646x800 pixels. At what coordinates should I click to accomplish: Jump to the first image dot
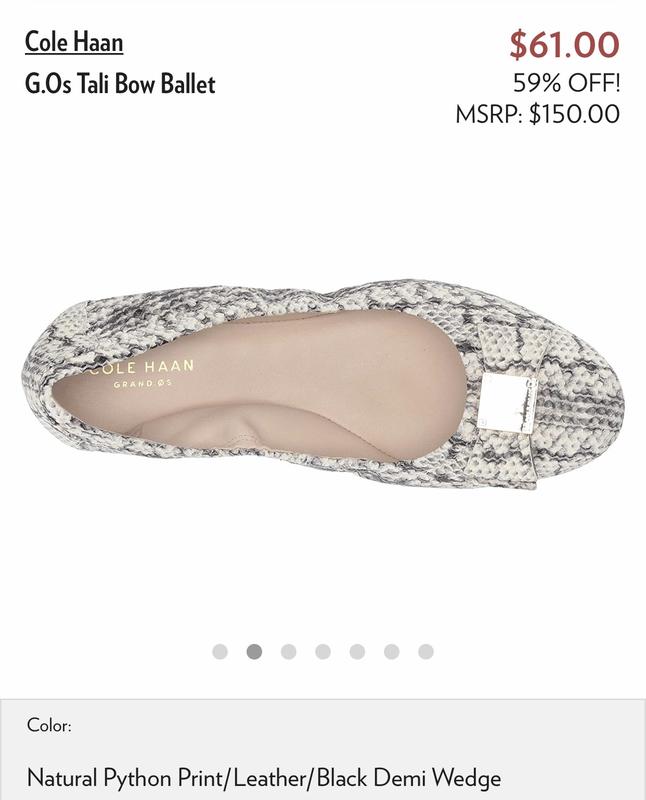pyautogui.click(x=220, y=652)
